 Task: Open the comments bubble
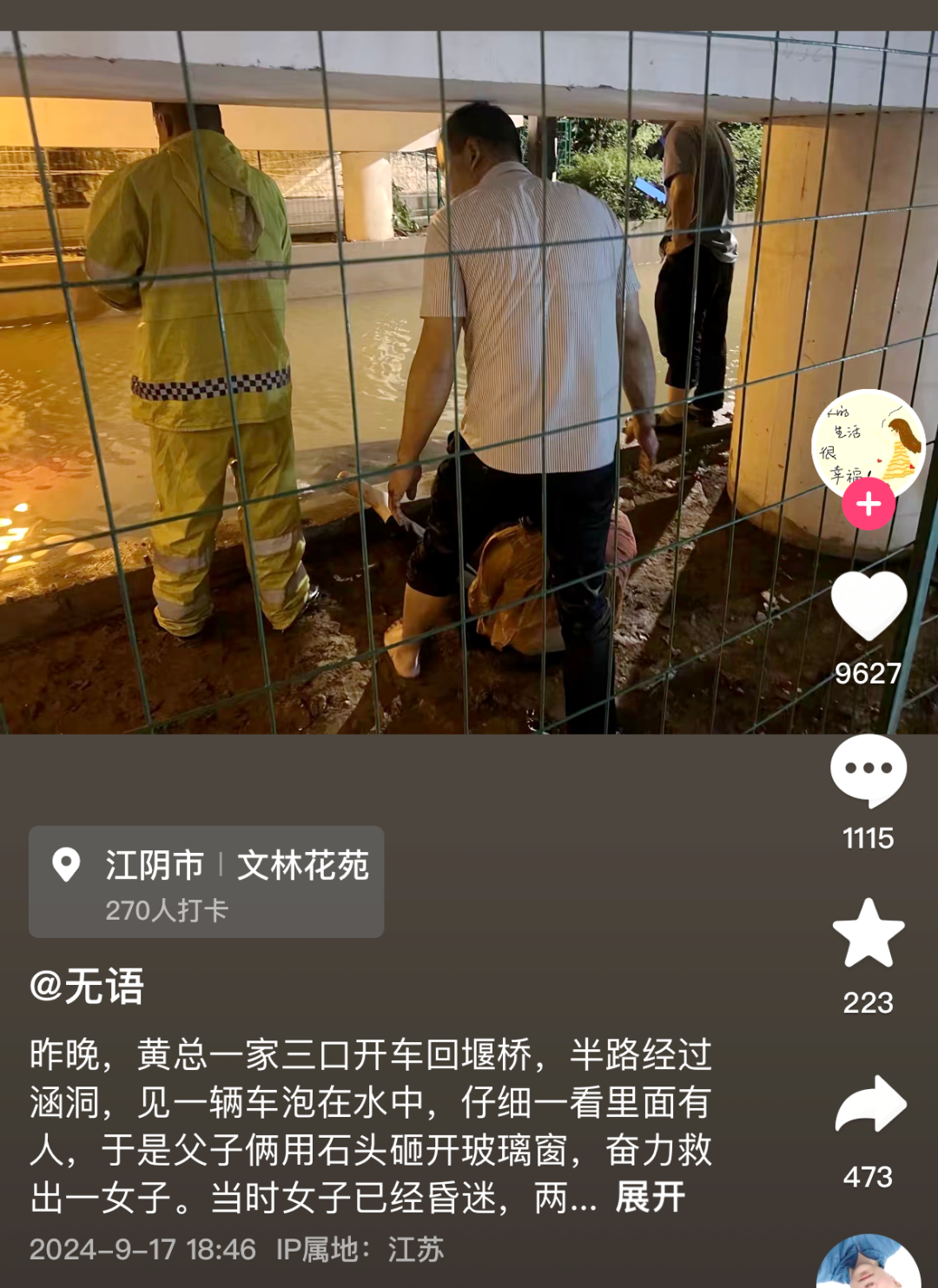[x=869, y=770]
